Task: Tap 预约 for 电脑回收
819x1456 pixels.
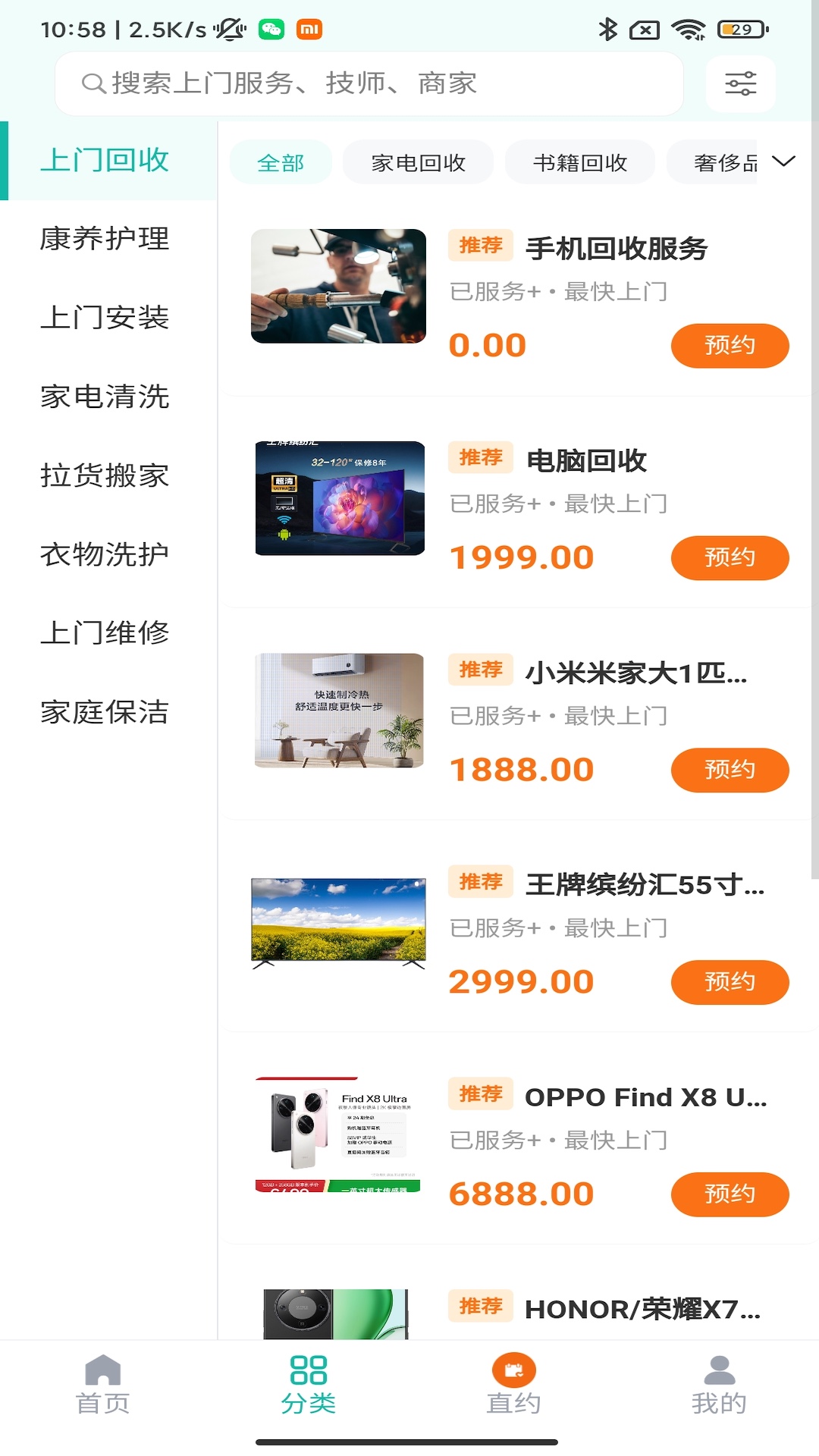Action: pyautogui.click(x=730, y=558)
